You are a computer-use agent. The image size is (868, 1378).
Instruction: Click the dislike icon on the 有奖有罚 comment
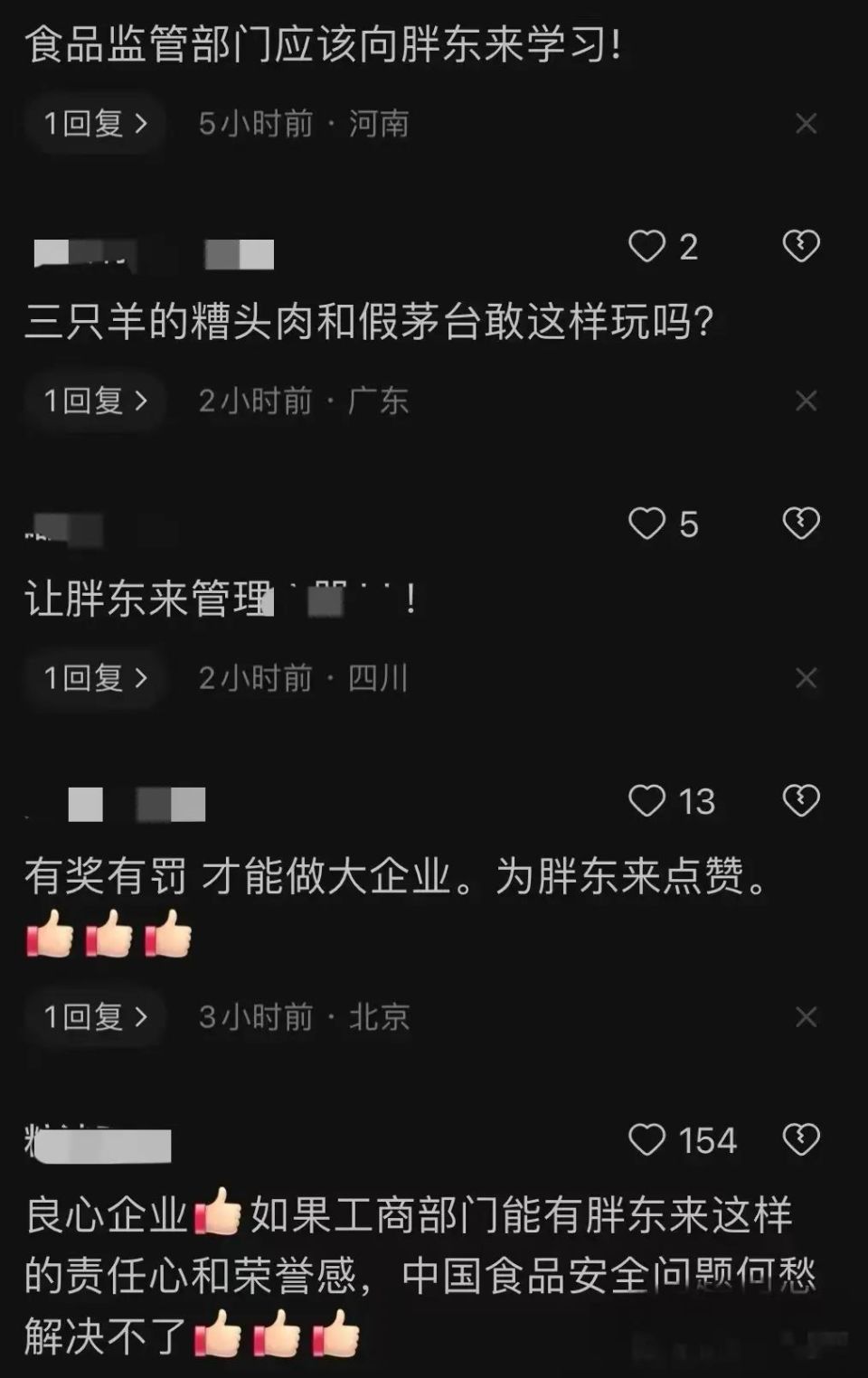[x=799, y=800]
